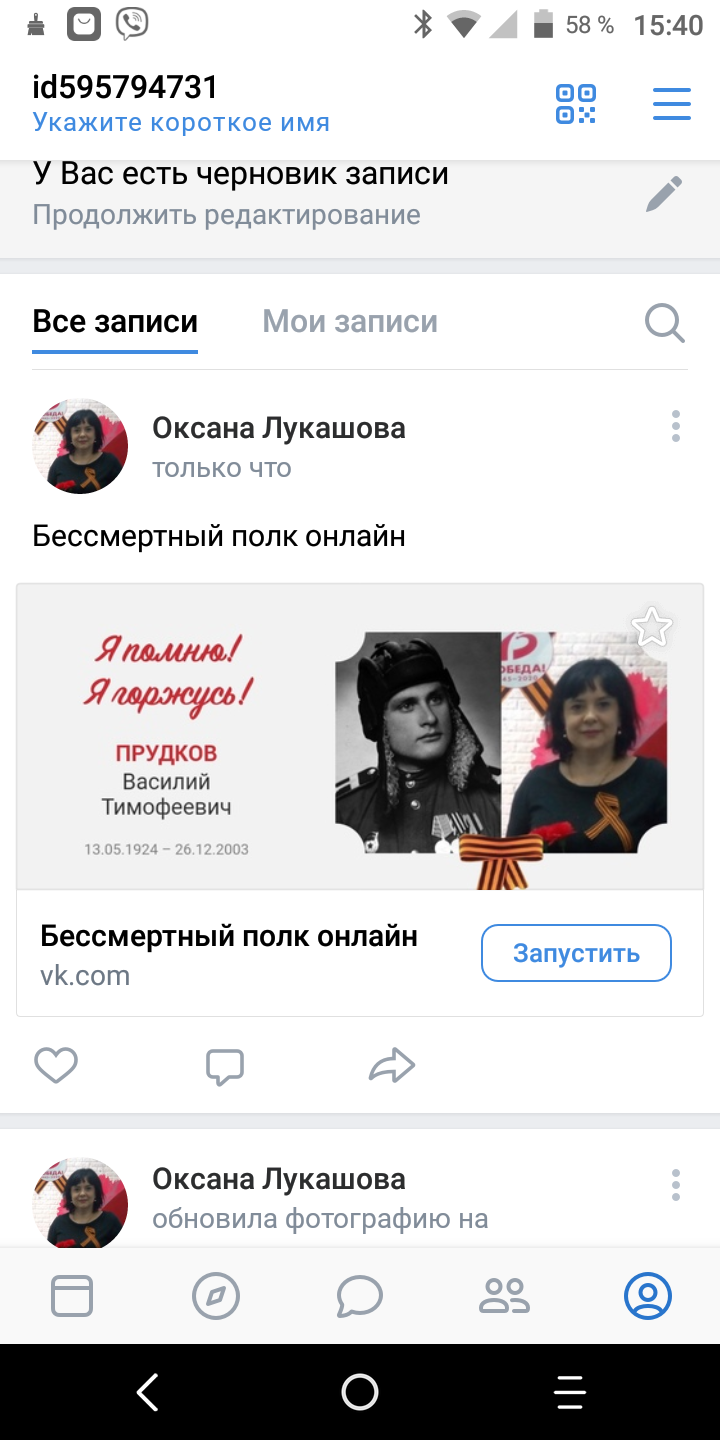Image resolution: width=720 pixels, height=1440 pixels.
Task: Tap the 'Запустить' button
Action: (x=576, y=953)
